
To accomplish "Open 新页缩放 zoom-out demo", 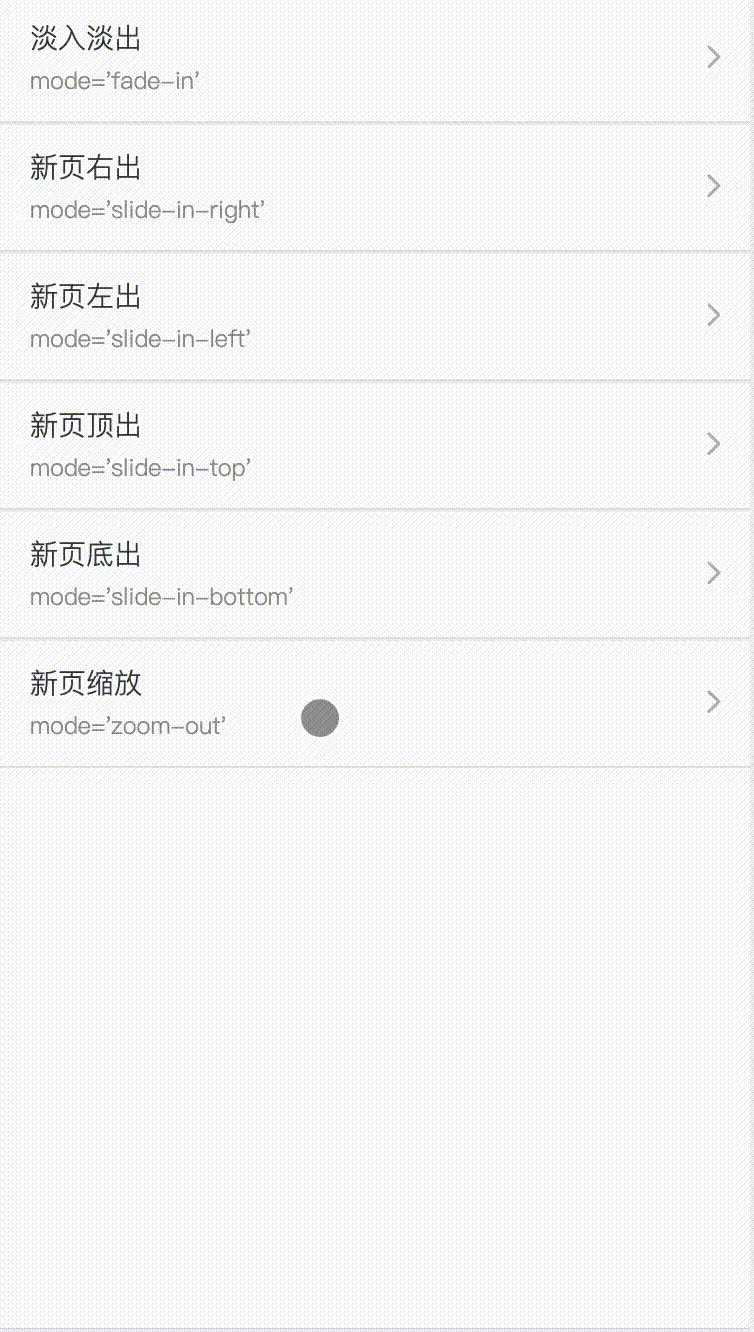I will pyautogui.click(x=377, y=703).
